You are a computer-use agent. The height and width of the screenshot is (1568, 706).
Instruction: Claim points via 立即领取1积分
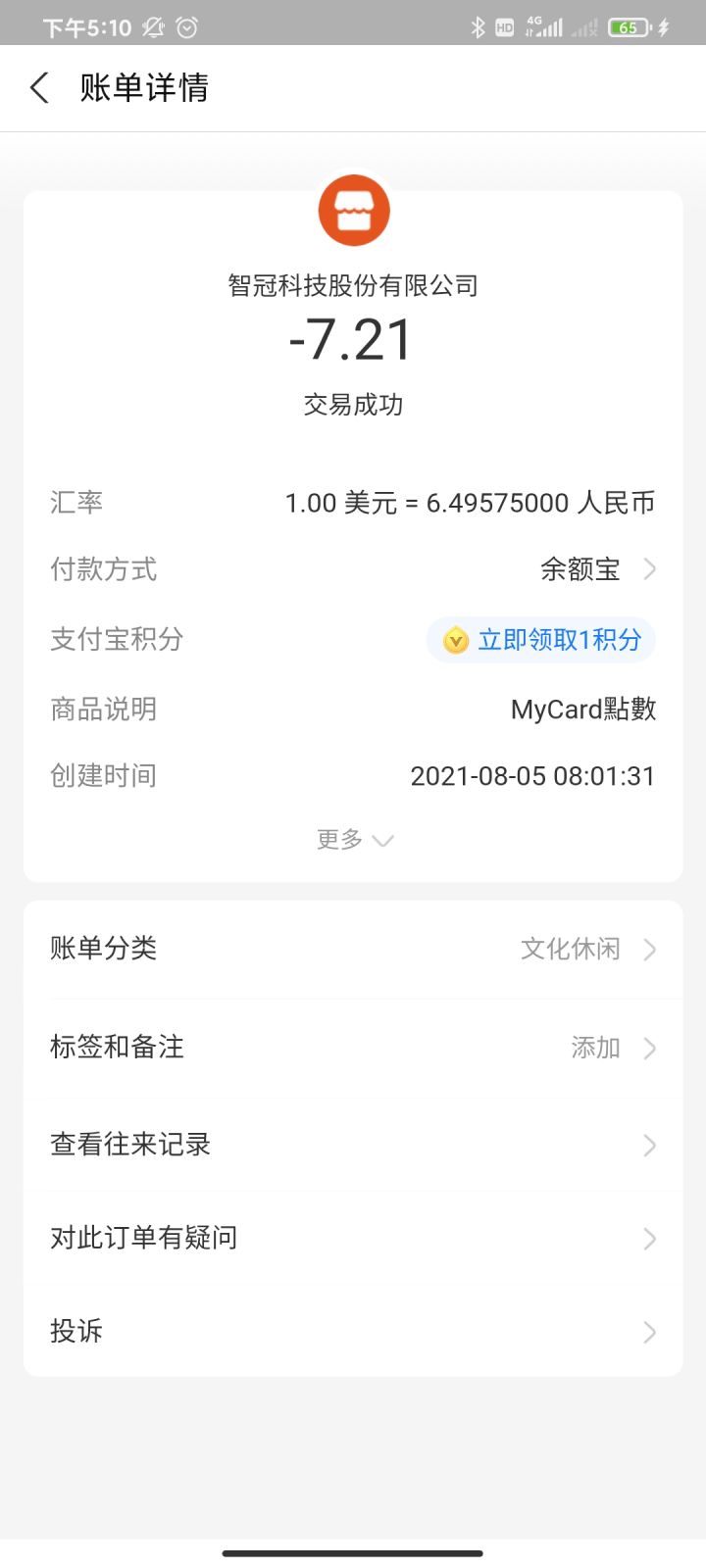[x=541, y=640]
